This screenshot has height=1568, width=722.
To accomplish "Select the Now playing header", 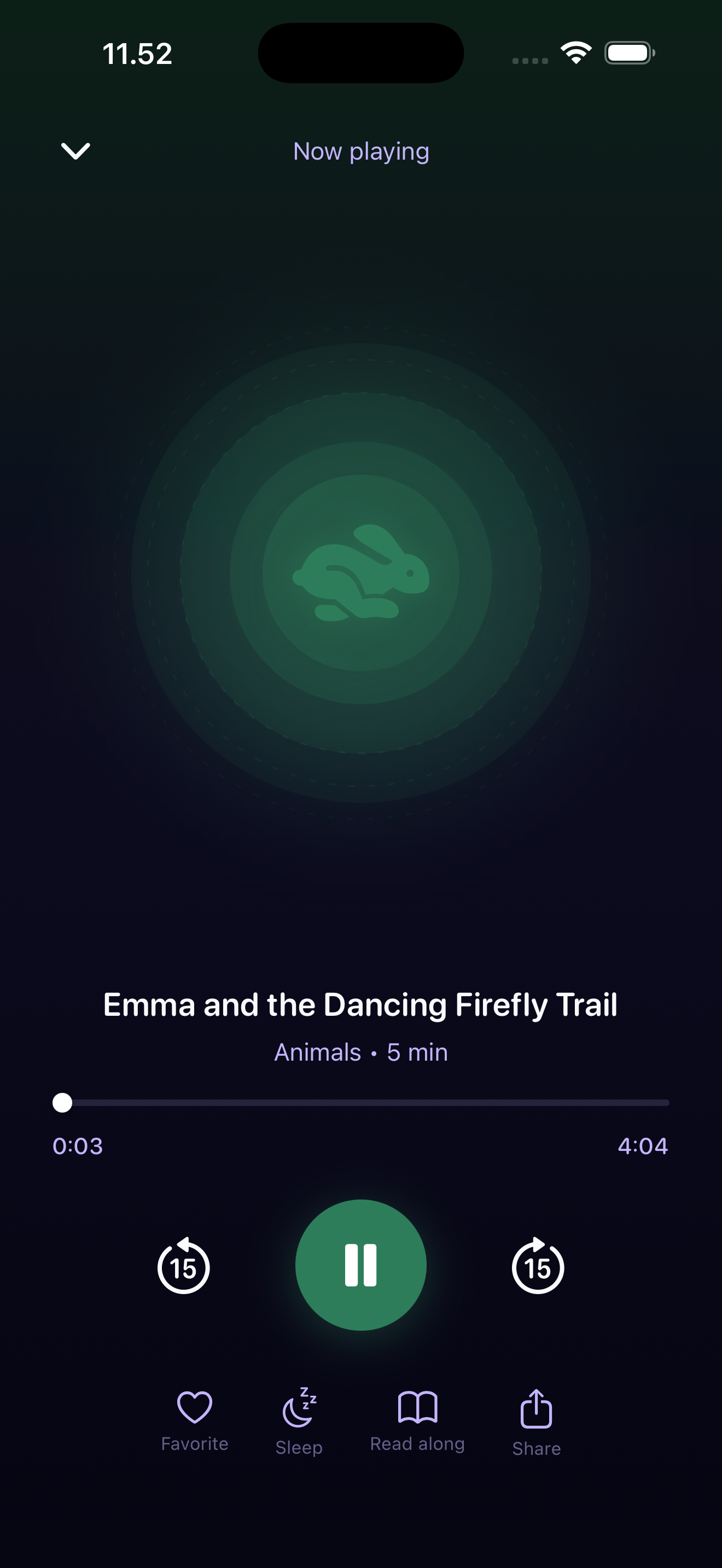I will click(361, 151).
